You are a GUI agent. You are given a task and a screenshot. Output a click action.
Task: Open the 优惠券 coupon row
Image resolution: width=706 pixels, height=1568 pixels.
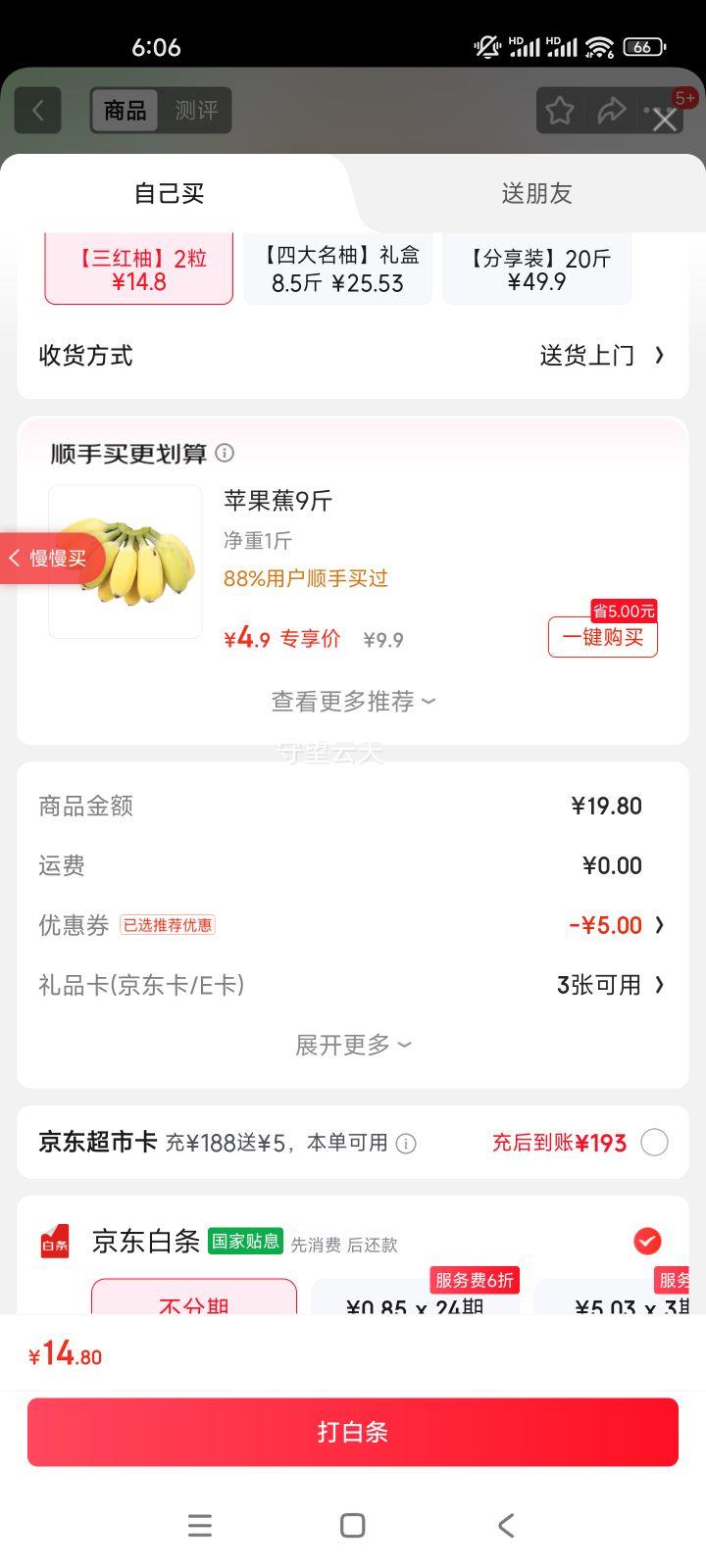(x=353, y=925)
